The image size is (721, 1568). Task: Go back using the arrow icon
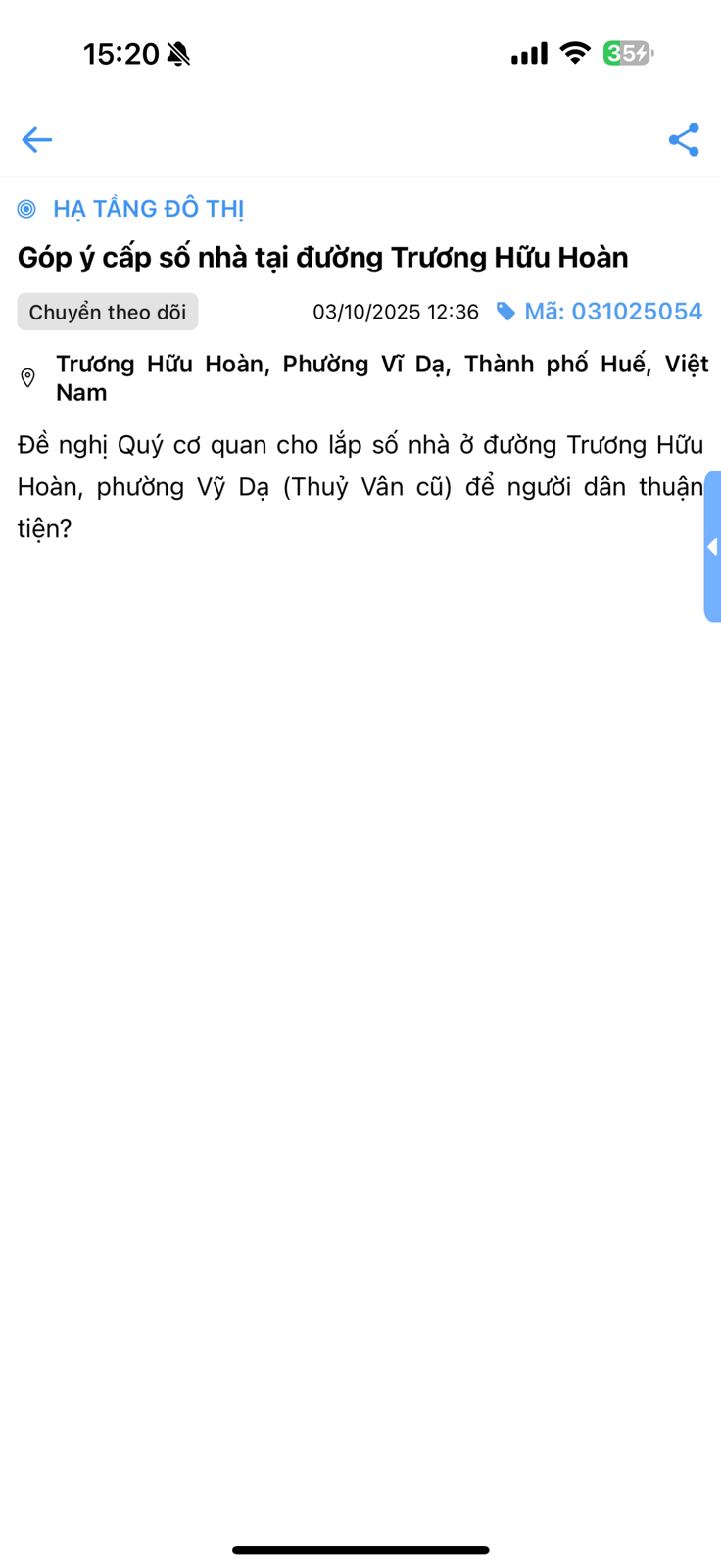click(37, 140)
